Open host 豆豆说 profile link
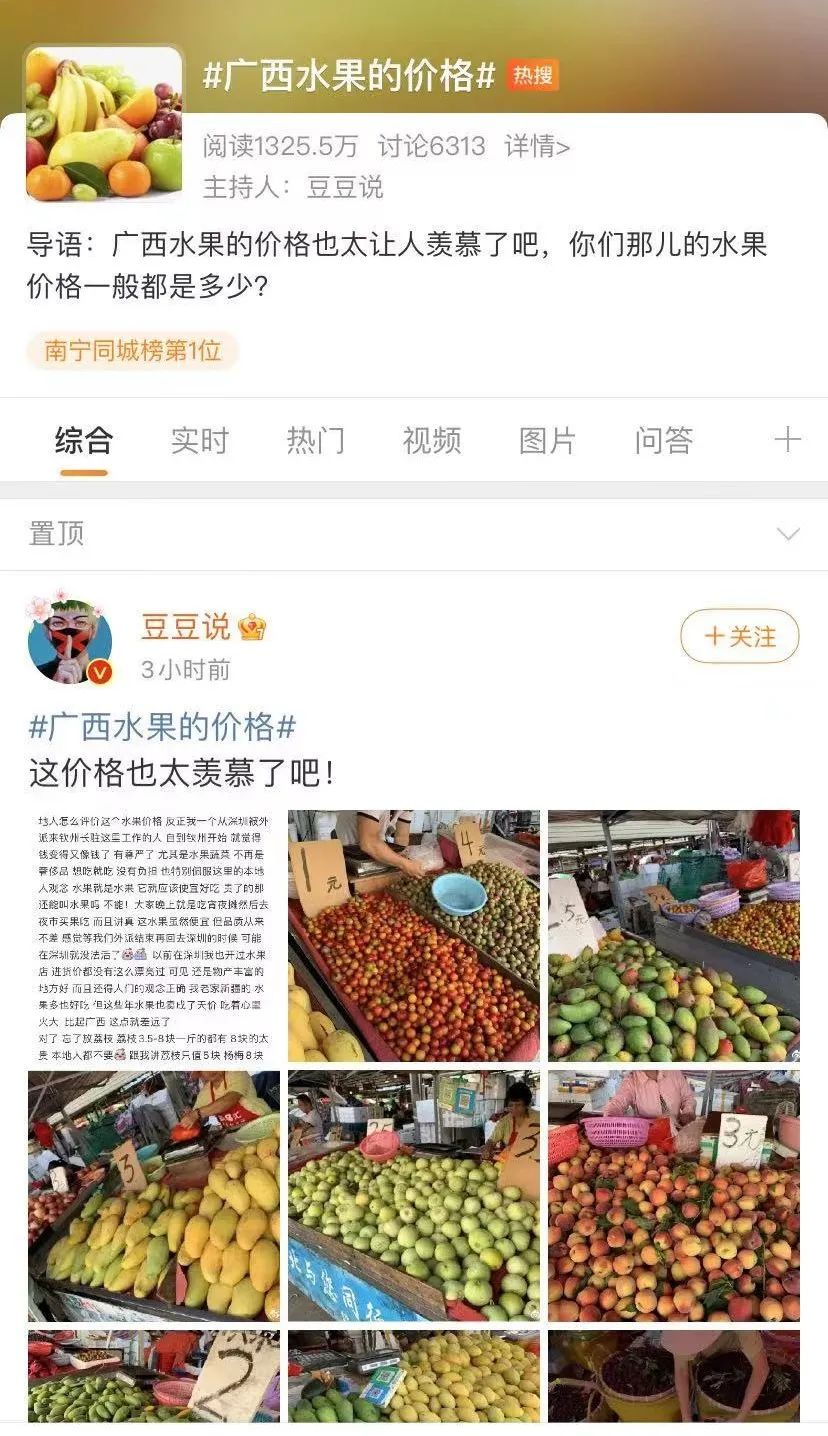The width and height of the screenshot is (828, 1436). click(x=345, y=187)
